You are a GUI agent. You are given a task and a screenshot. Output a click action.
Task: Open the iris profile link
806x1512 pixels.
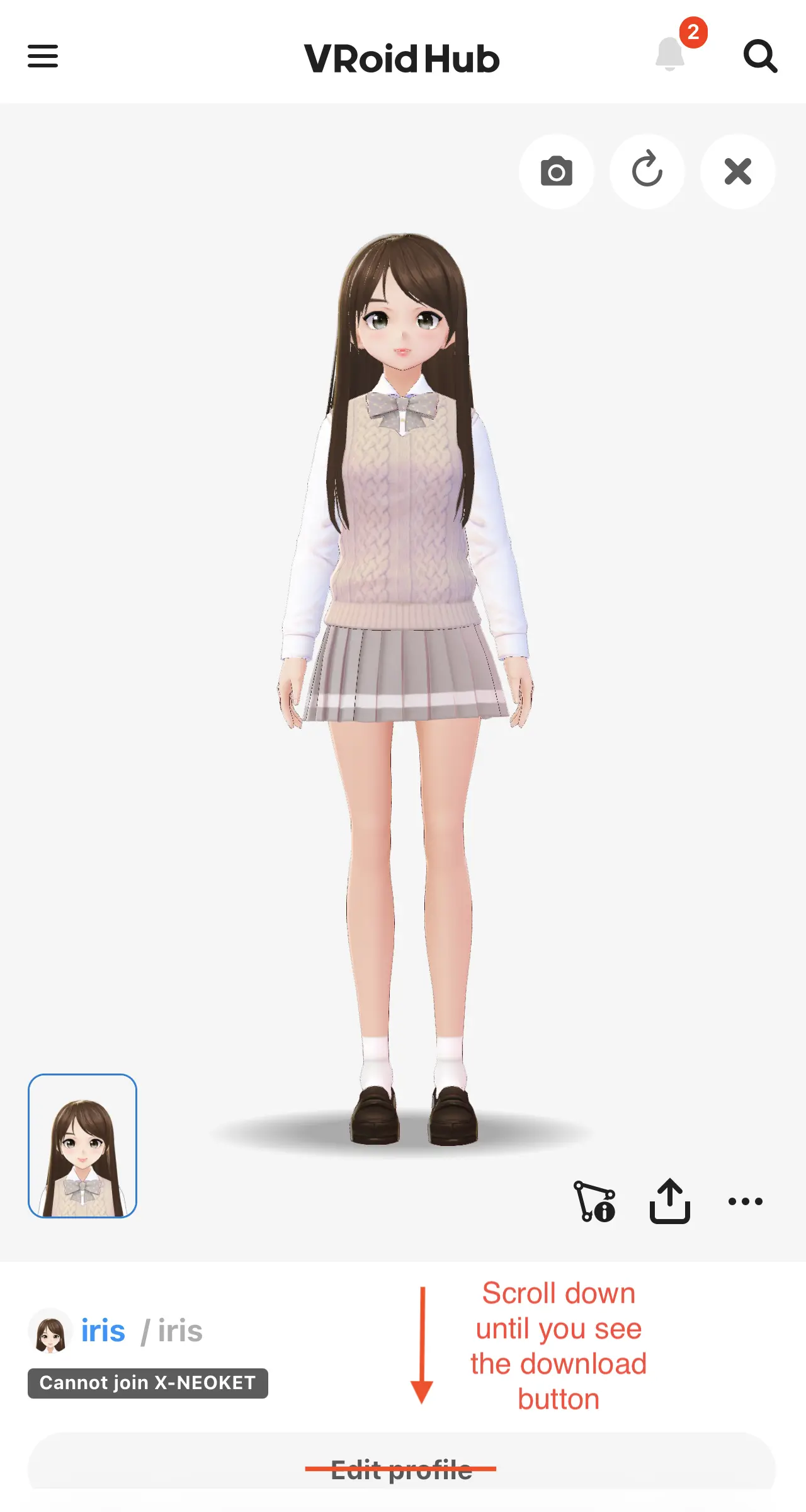tap(103, 1331)
